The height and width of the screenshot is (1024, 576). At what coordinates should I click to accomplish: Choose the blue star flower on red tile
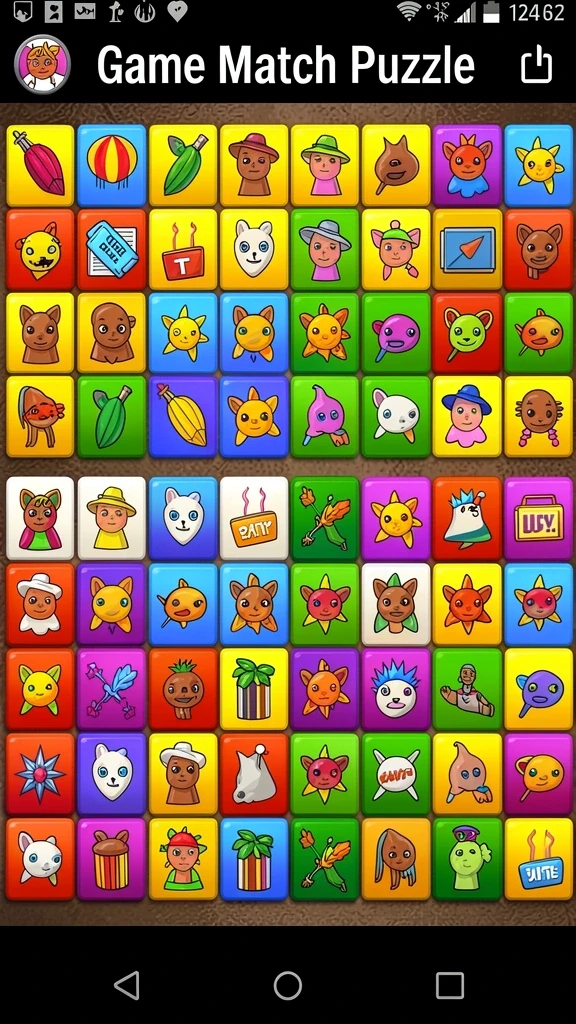tap(40, 774)
